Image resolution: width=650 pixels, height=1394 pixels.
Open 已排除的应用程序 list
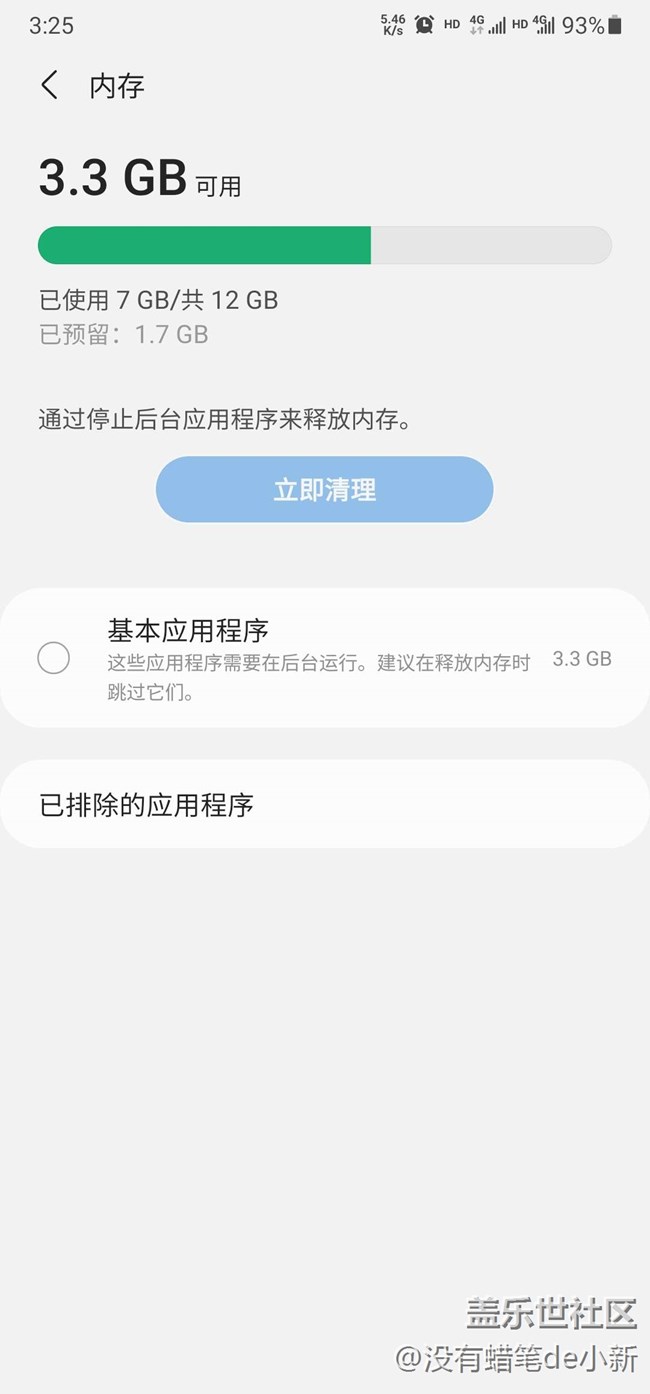pyautogui.click(x=324, y=805)
